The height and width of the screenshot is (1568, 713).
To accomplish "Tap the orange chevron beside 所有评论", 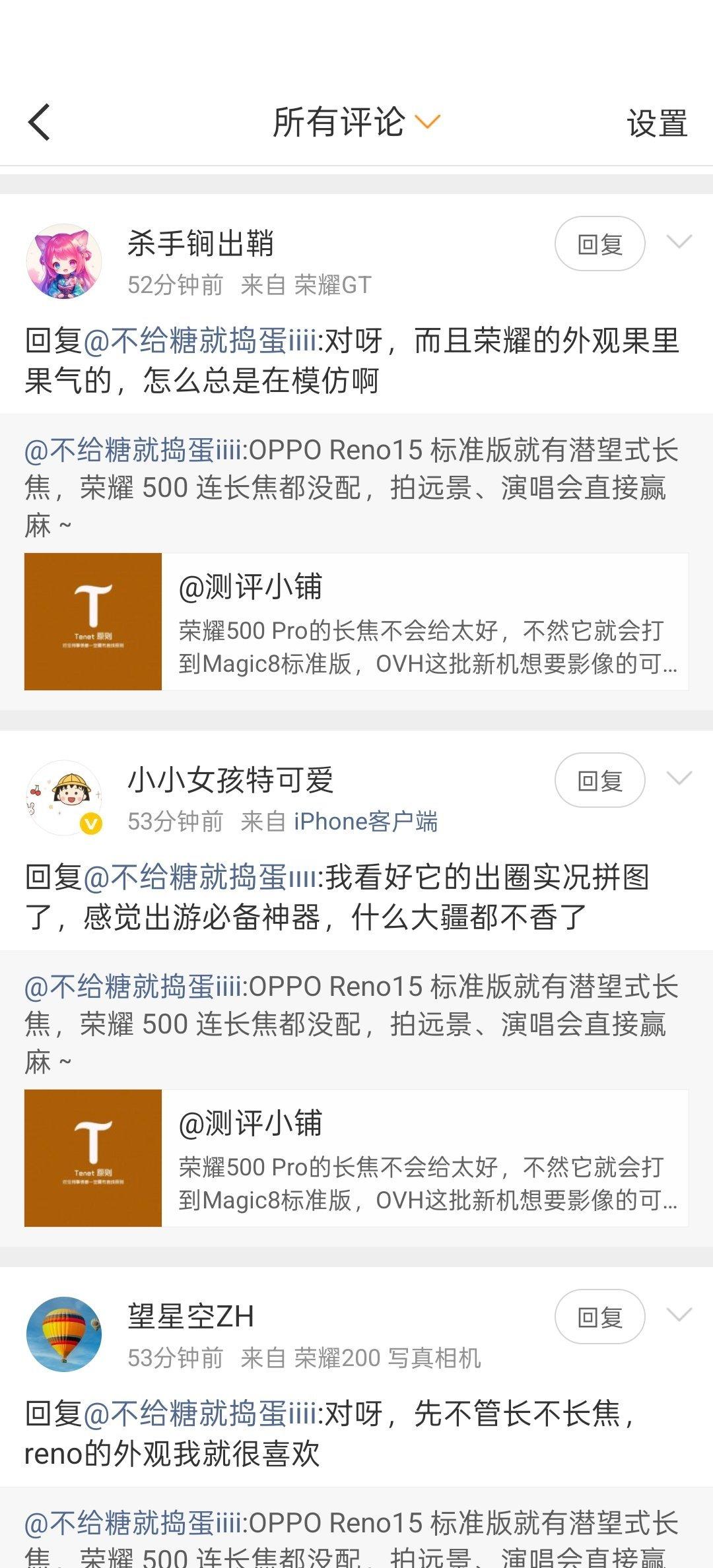I will pos(428,124).
